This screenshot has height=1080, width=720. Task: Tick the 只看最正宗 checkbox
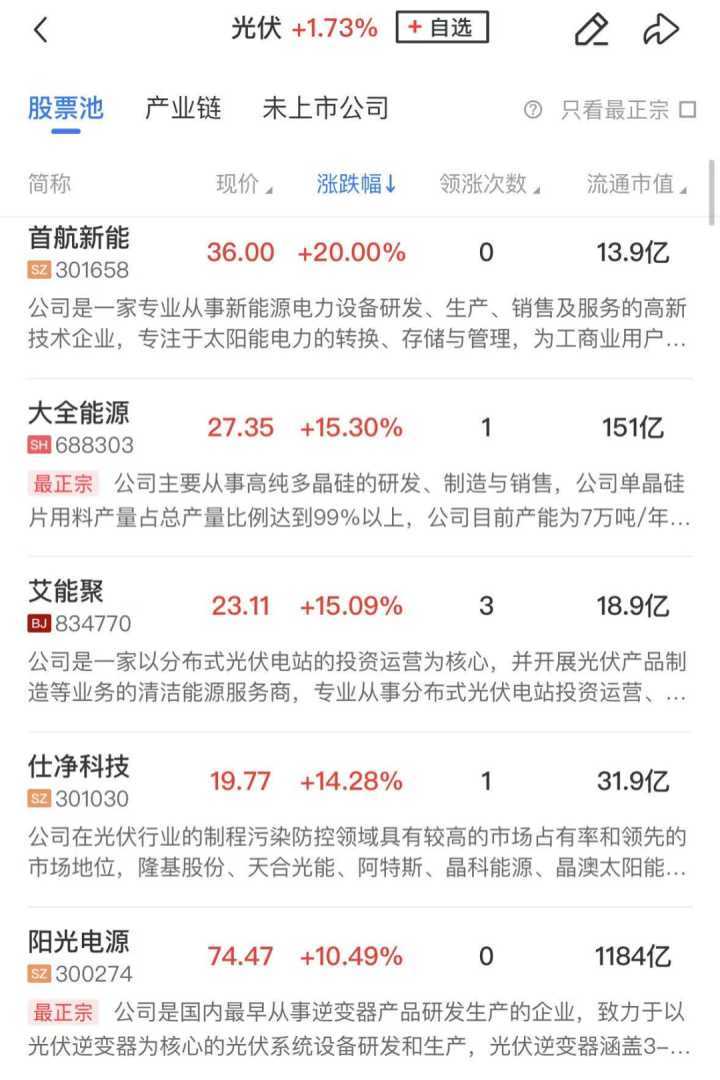tap(687, 110)
